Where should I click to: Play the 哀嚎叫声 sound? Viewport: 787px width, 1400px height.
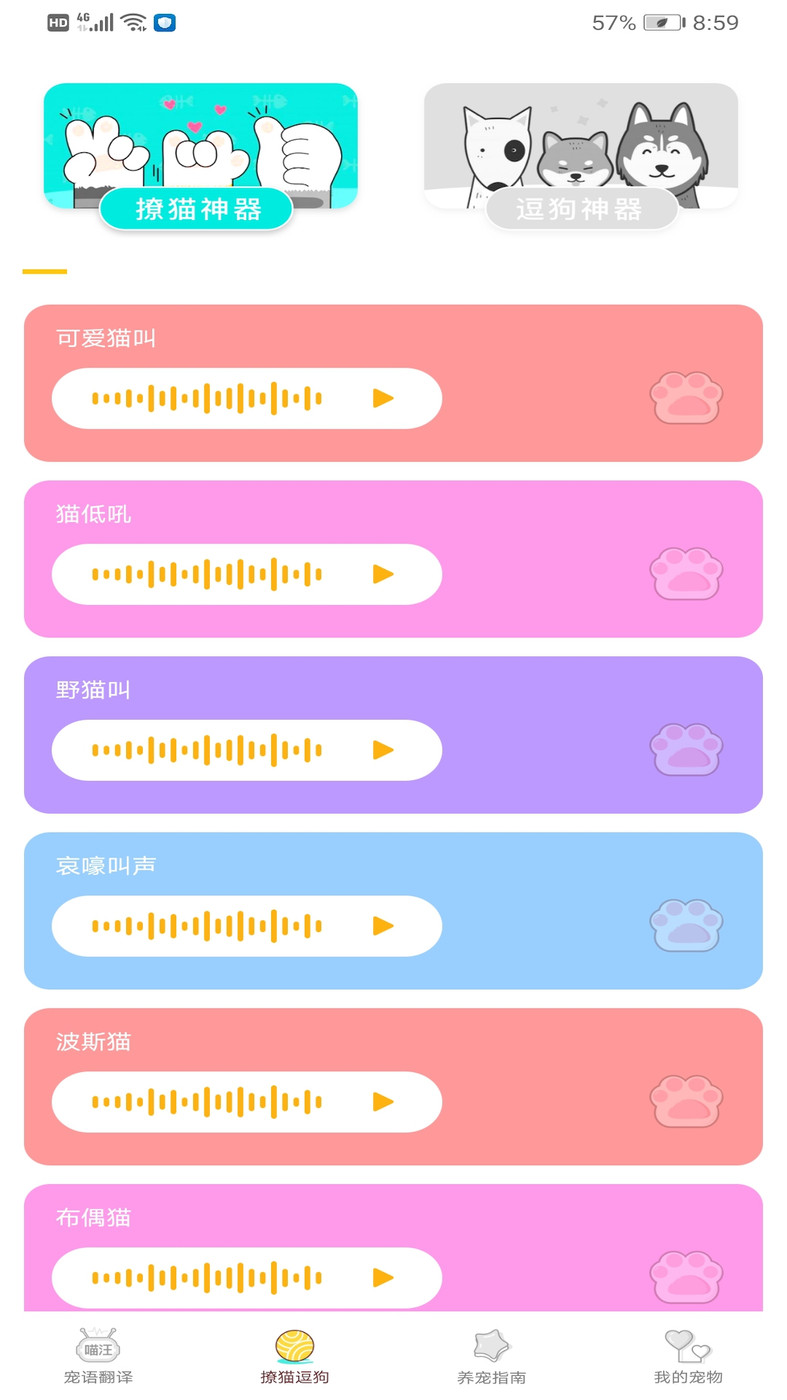(x=383, y=926)
